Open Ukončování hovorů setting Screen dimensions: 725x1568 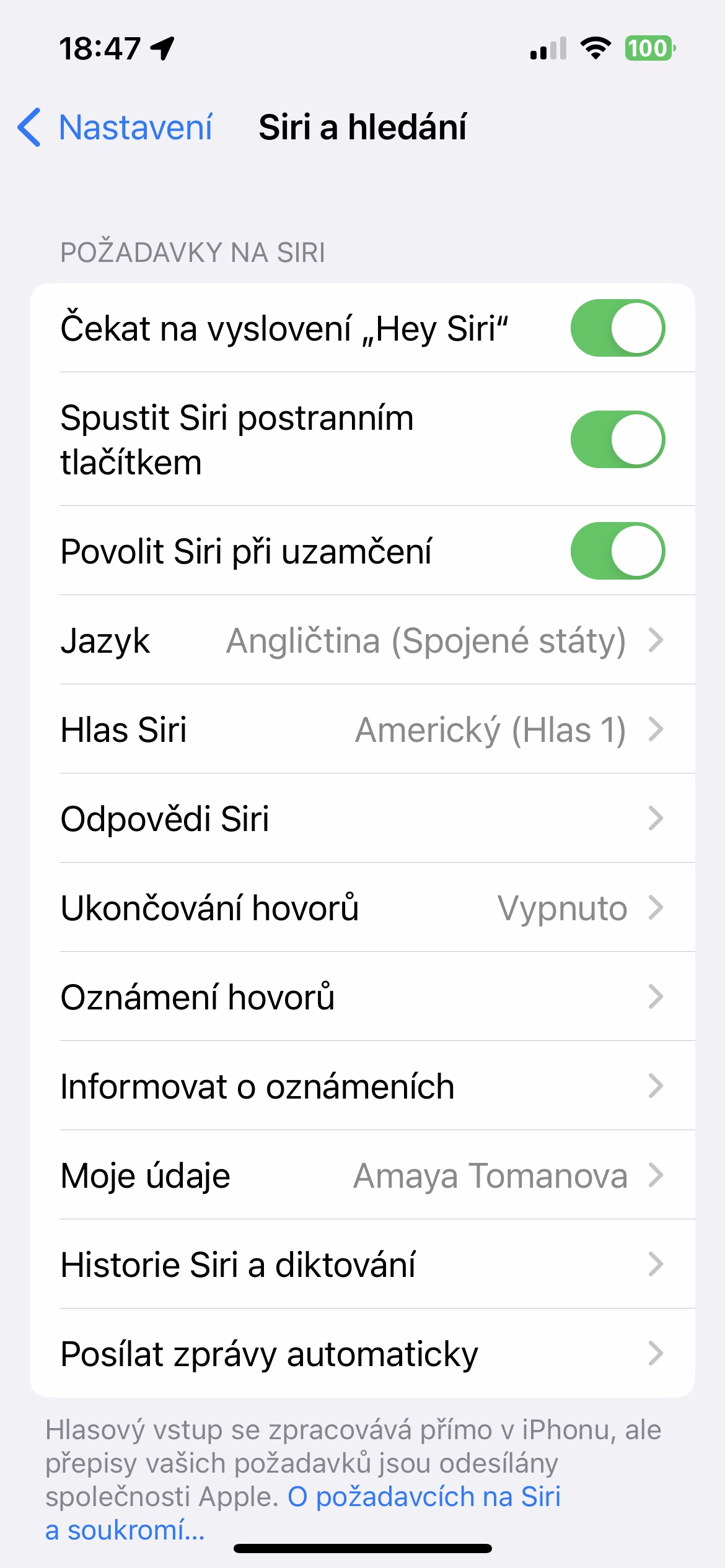point(362,908)
